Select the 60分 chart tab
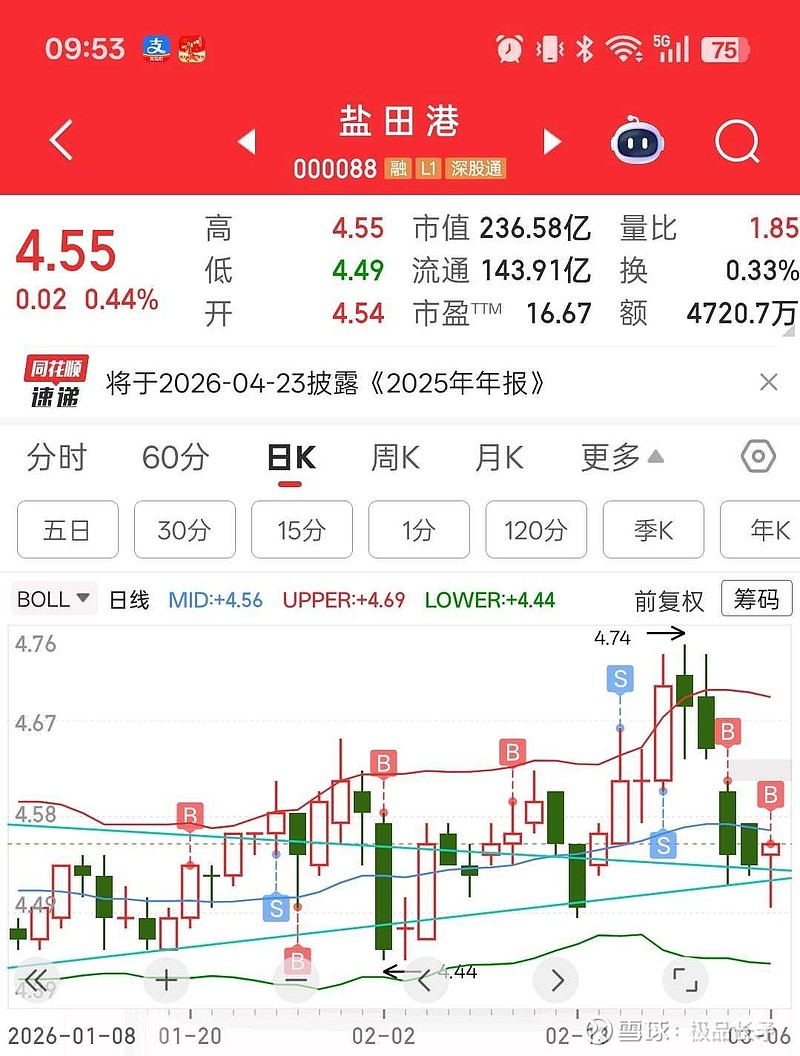Image resolution: width=800 pixels, height=1056 pixels. [175, 458]
